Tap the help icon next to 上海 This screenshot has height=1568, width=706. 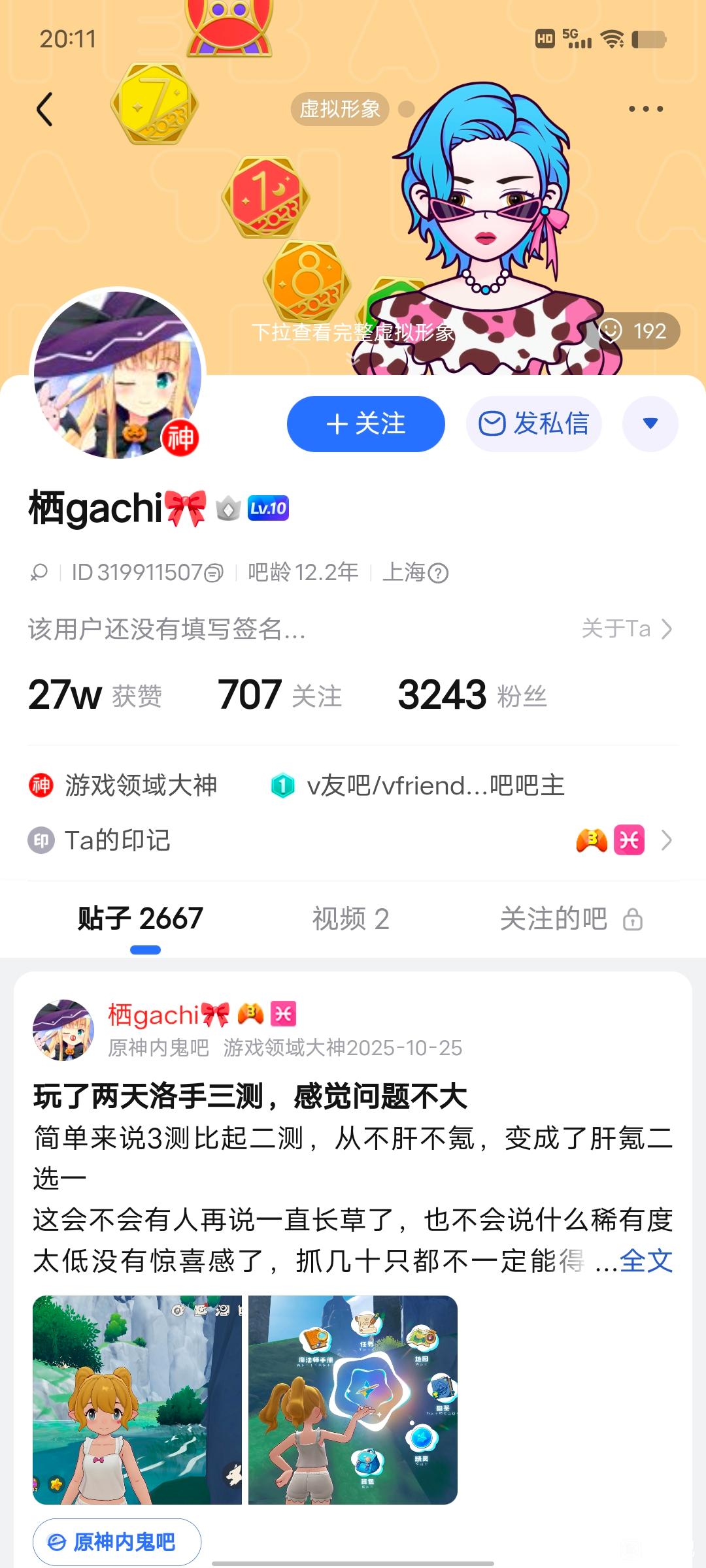pos(438,574)
